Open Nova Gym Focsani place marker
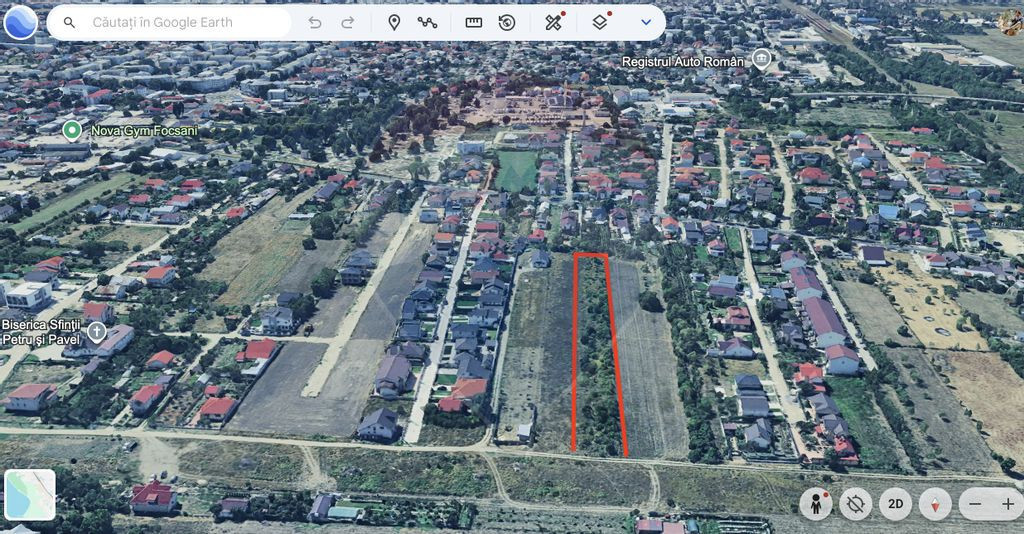1024x534 pixels. [x=72, y=130]
